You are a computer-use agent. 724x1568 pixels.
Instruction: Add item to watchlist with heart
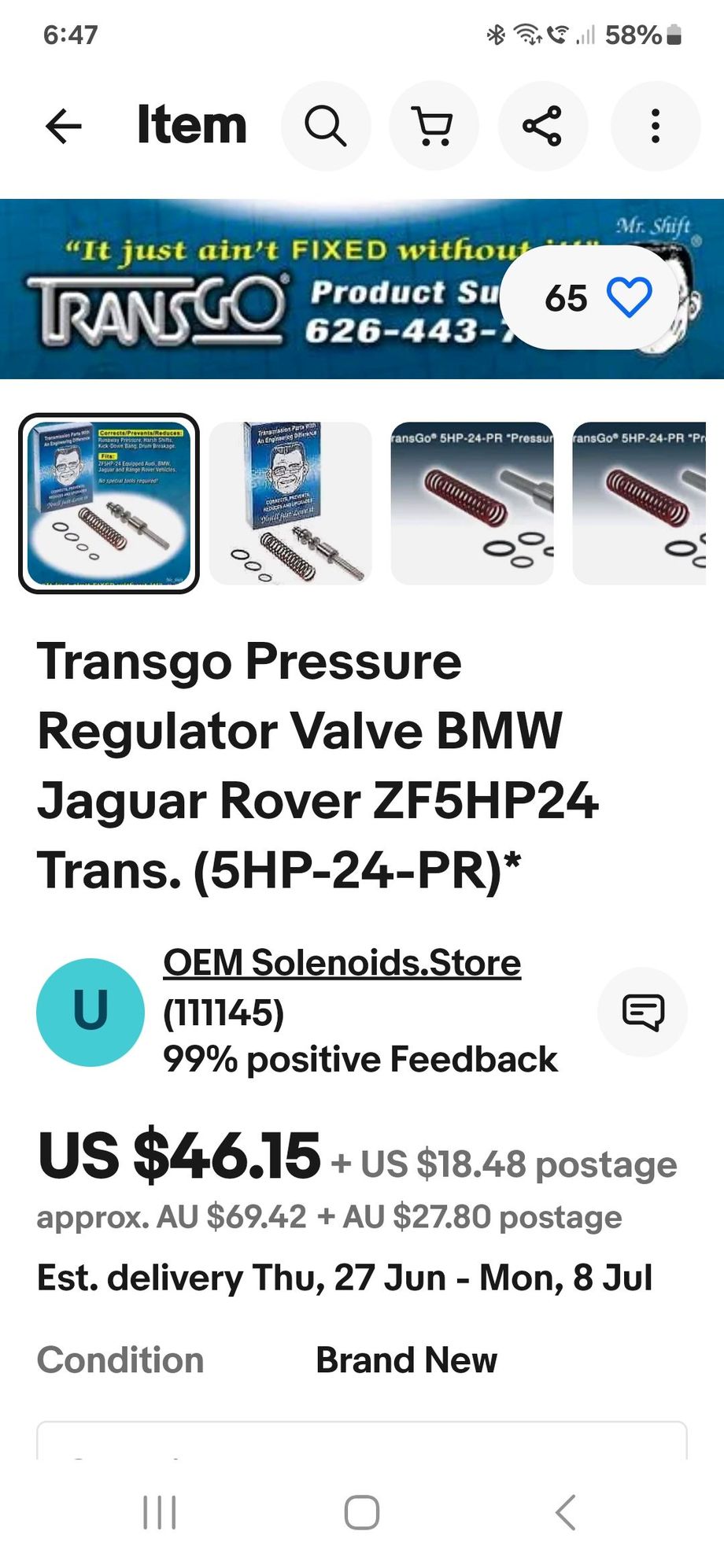pos(630,298)
